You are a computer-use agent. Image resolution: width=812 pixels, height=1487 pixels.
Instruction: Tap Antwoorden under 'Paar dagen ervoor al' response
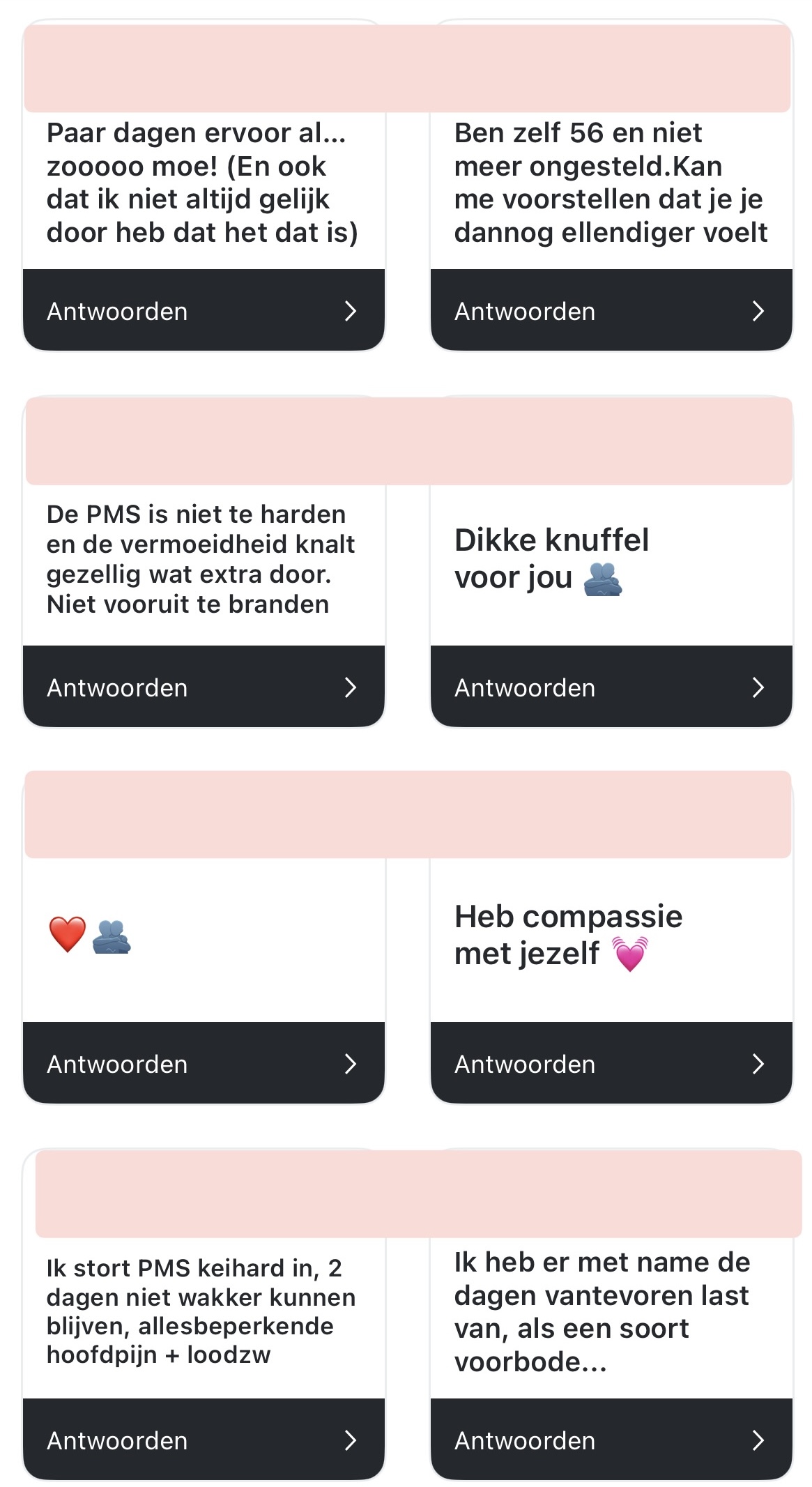pos(203,311)
